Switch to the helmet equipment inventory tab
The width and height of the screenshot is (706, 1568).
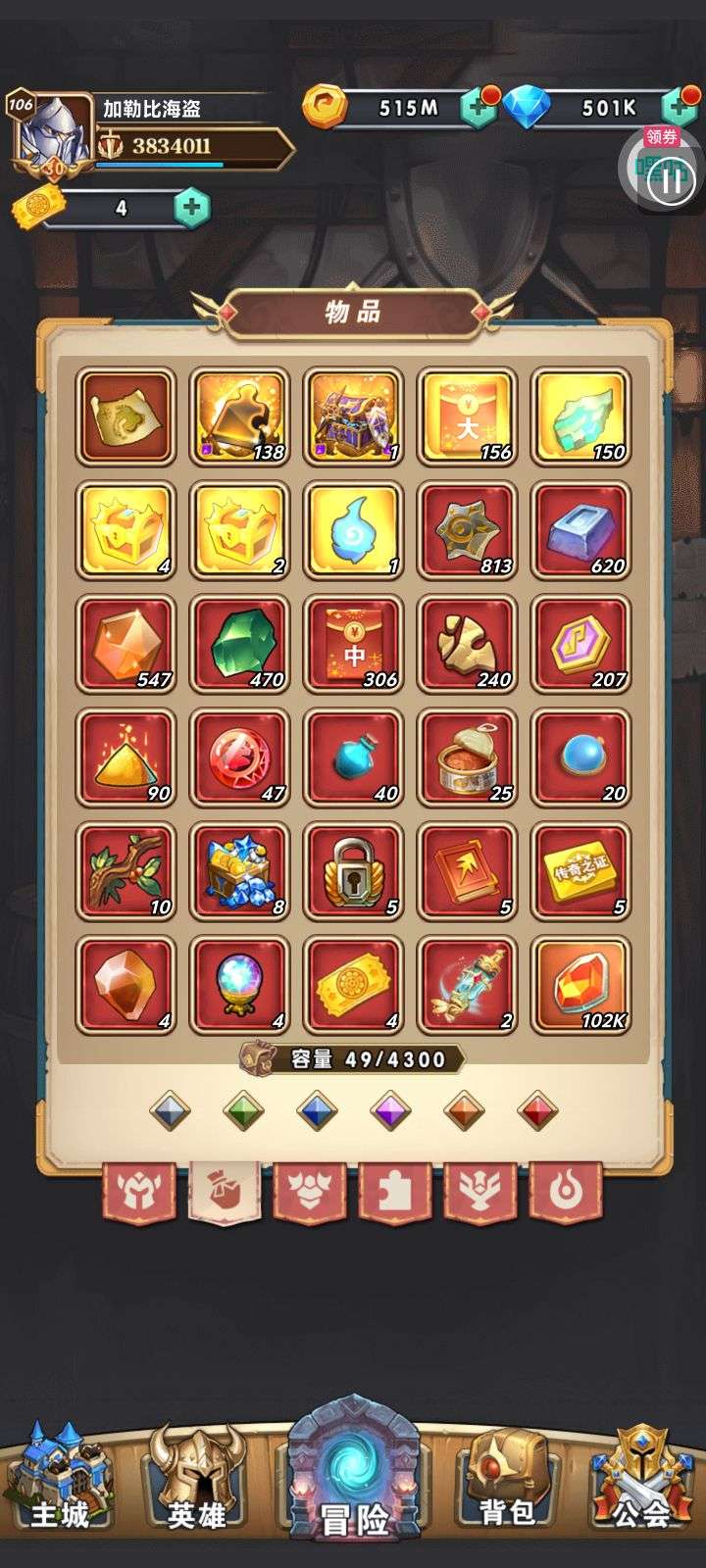tap(139, 1192)
